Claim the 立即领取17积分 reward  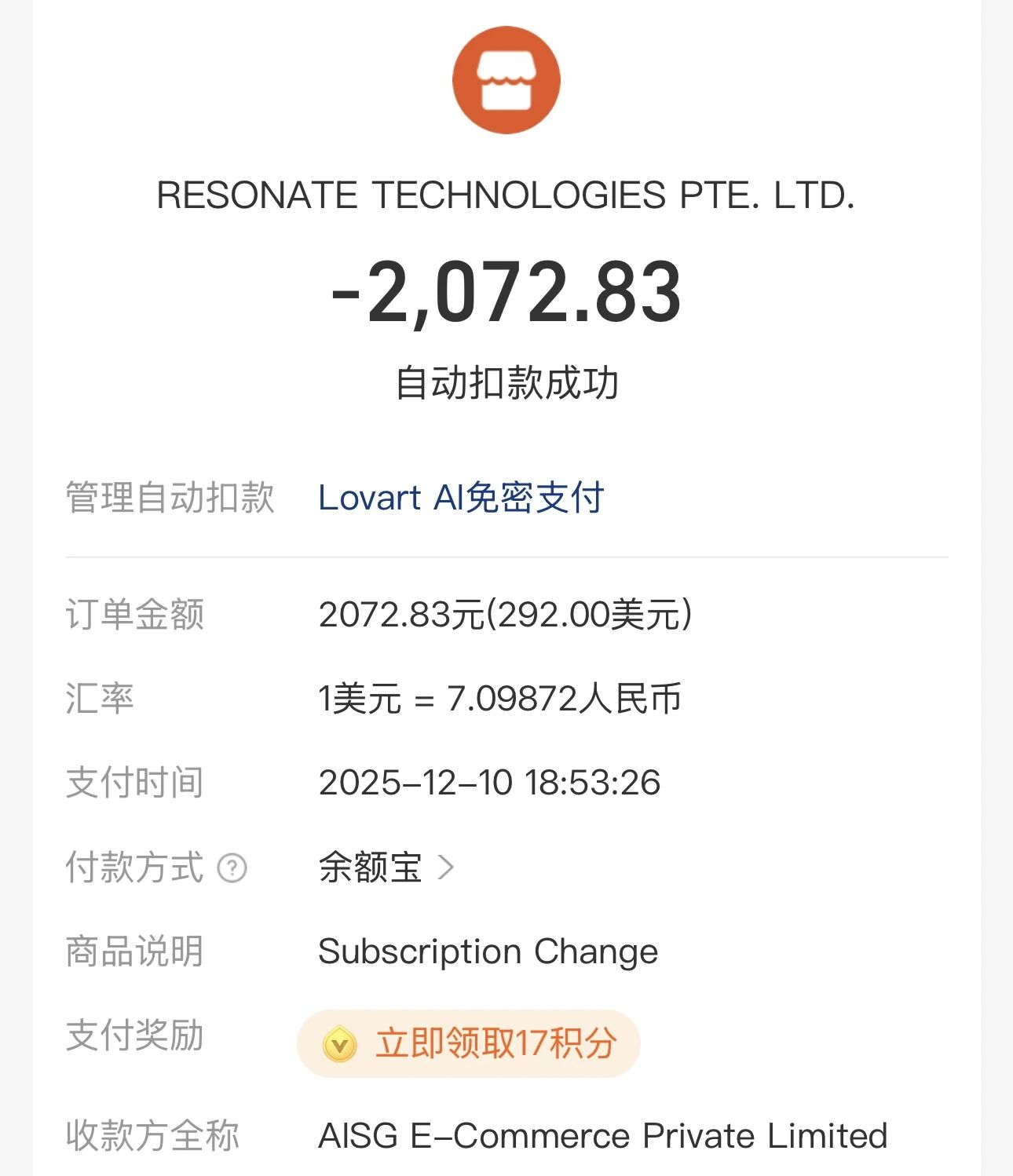point(469,1043)
